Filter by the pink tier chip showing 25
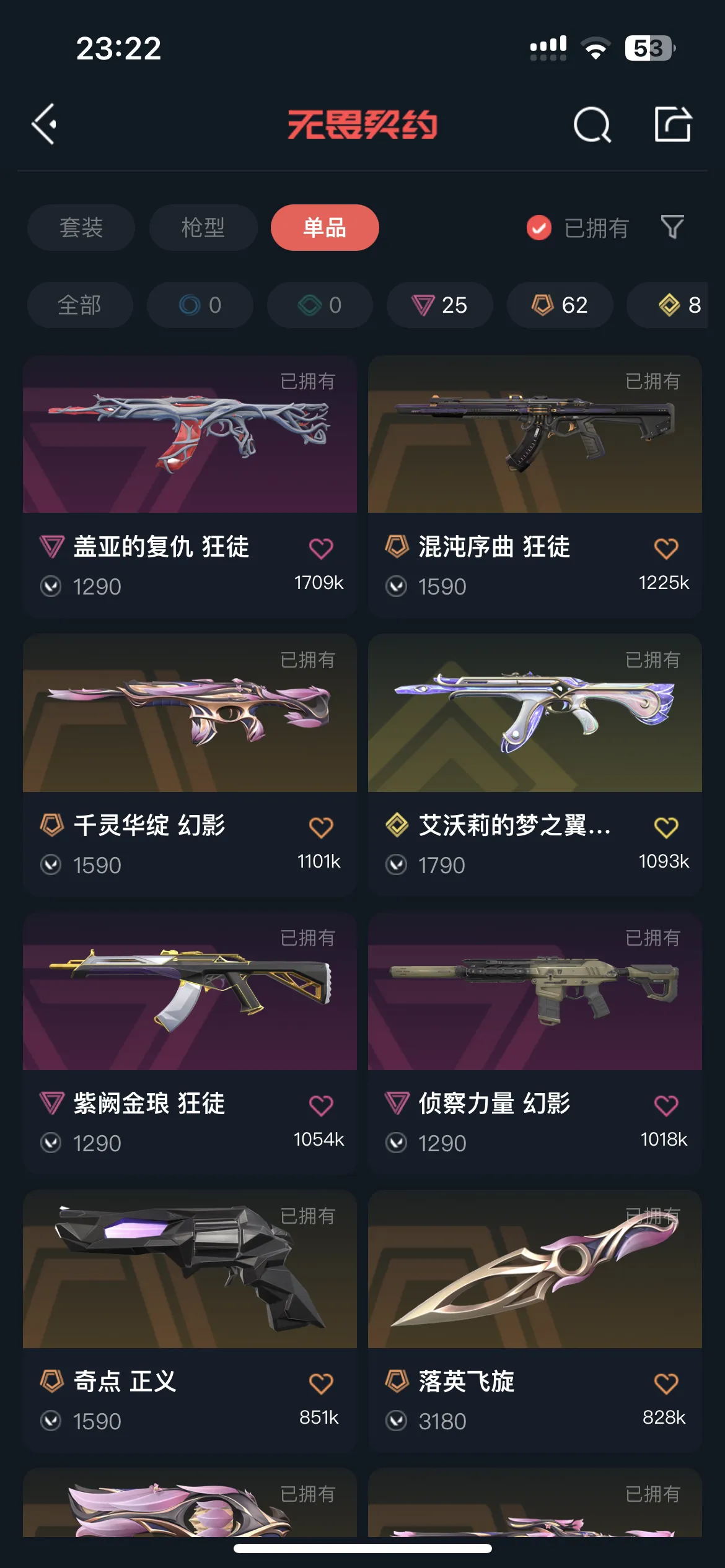The image size is (725, 1568). click(x=440, y=305)
